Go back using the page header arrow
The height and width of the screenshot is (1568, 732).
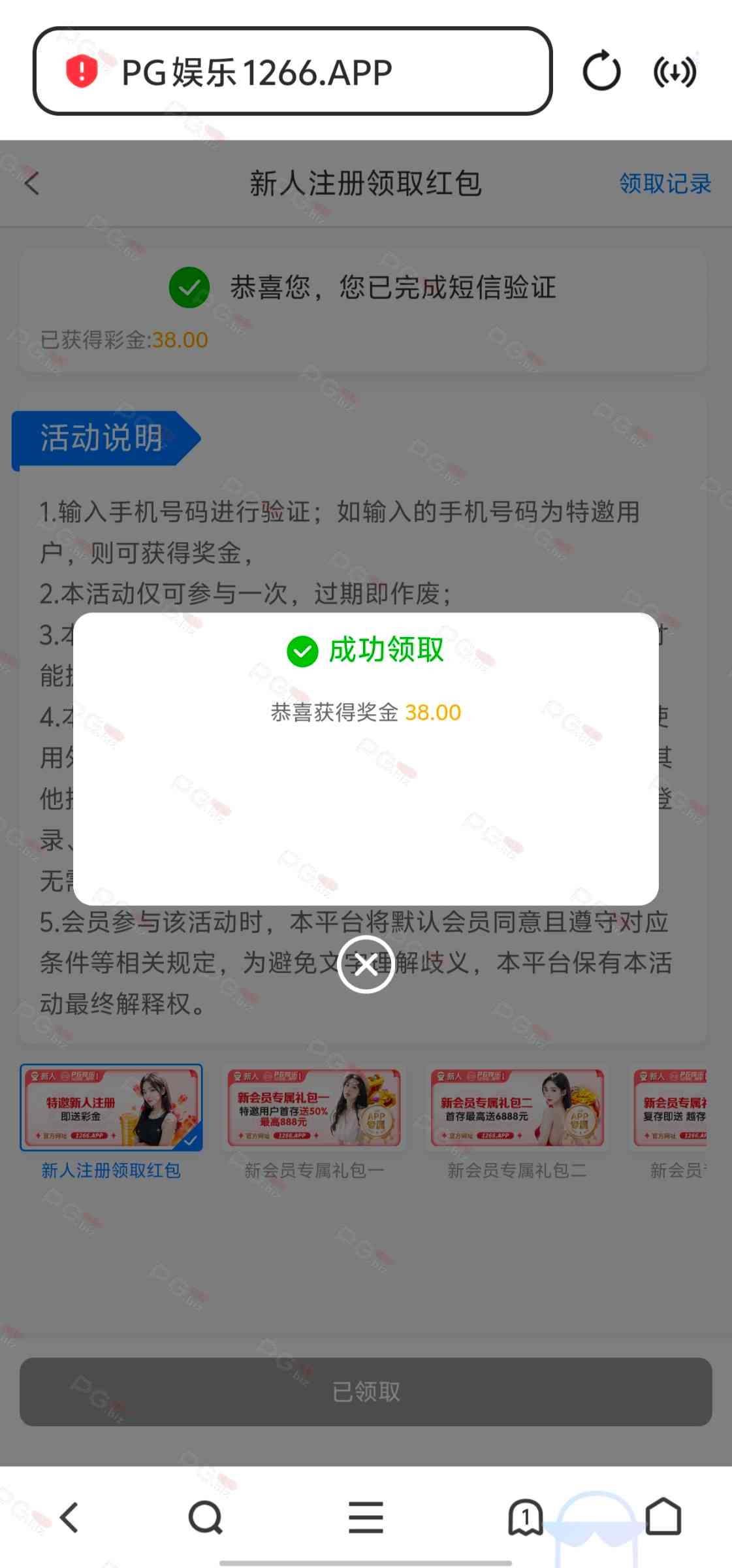tap(32, 183)
